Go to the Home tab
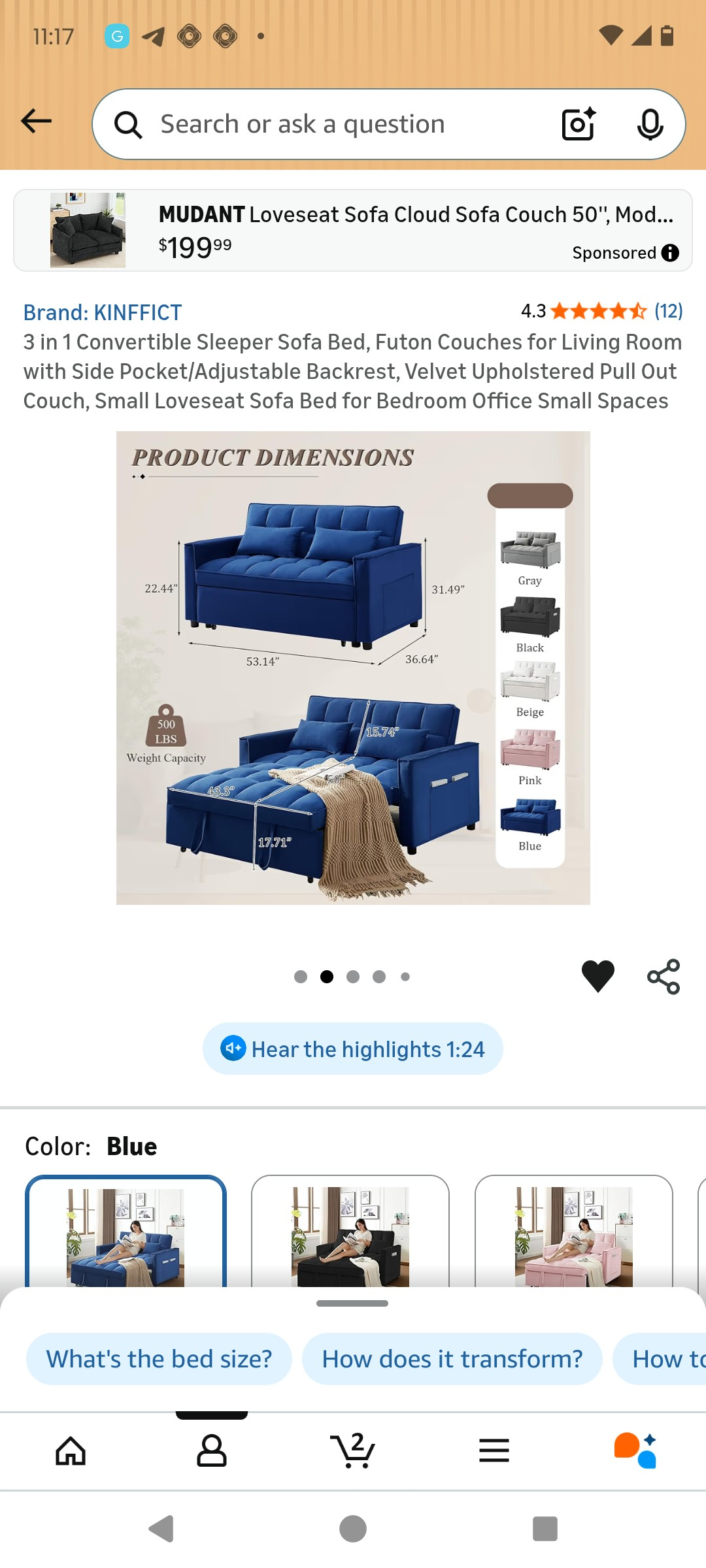706x1568 pixels. 71,1451
